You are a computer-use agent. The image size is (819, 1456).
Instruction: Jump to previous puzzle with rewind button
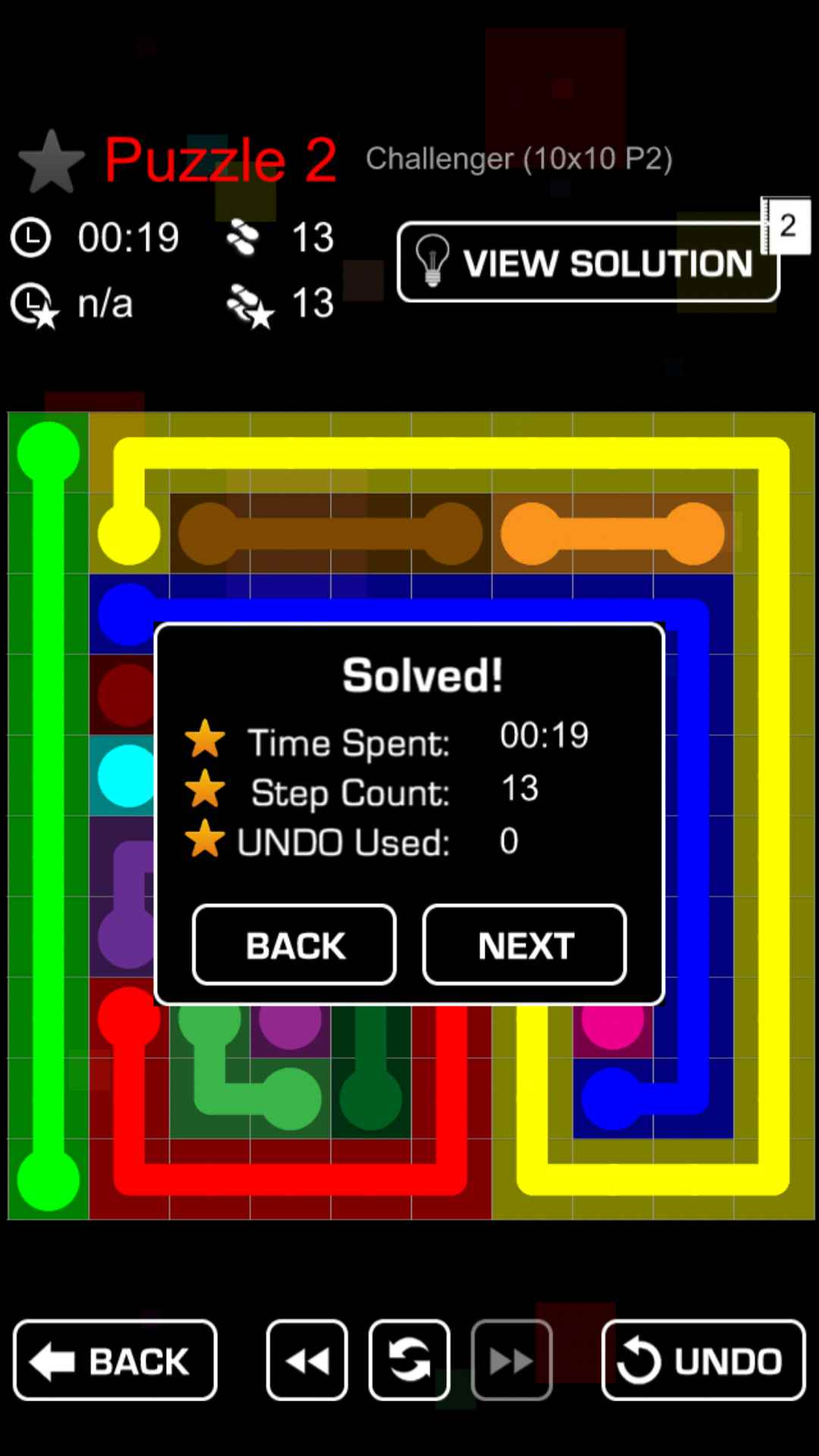click(307, 1360)
